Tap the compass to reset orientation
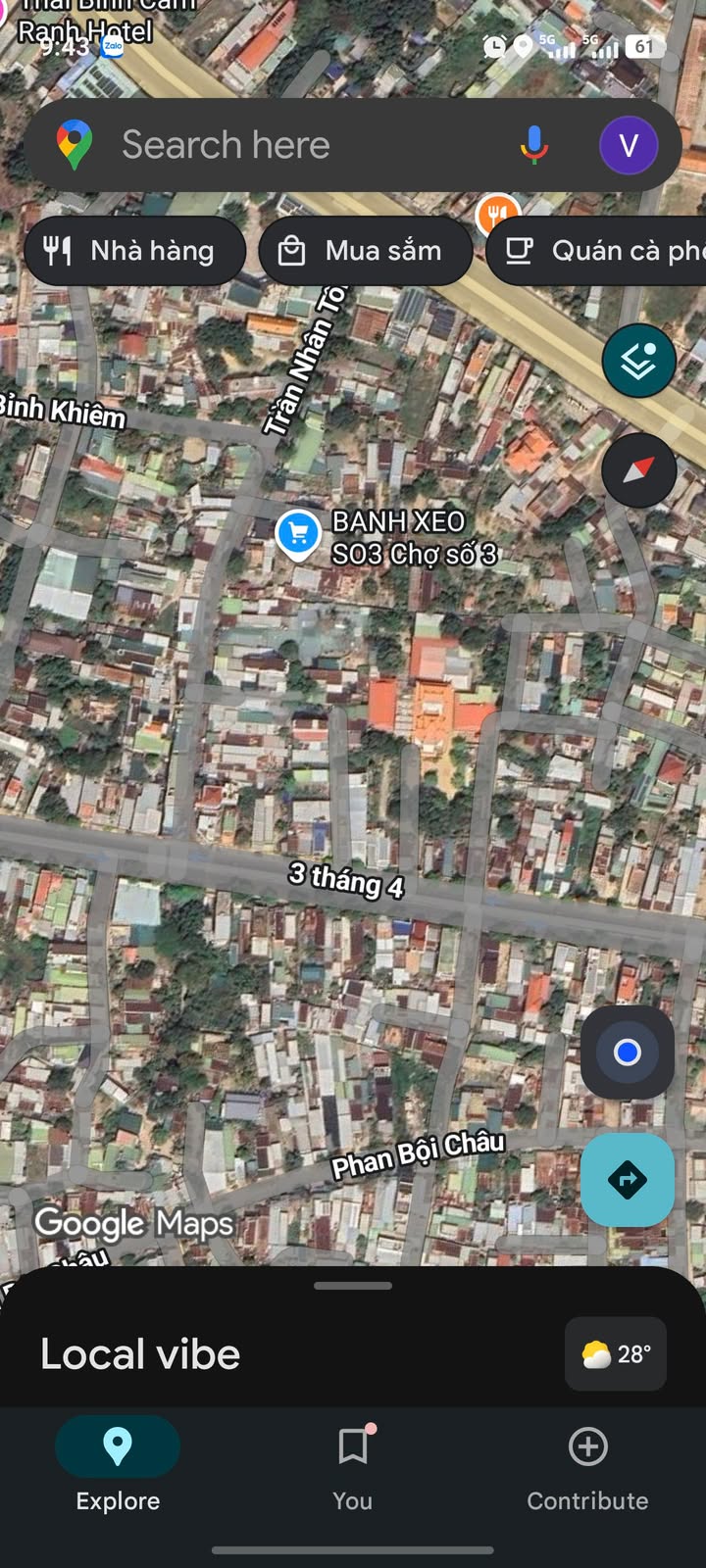Viewport: 706px width, 1568px height. coord(638,470)
